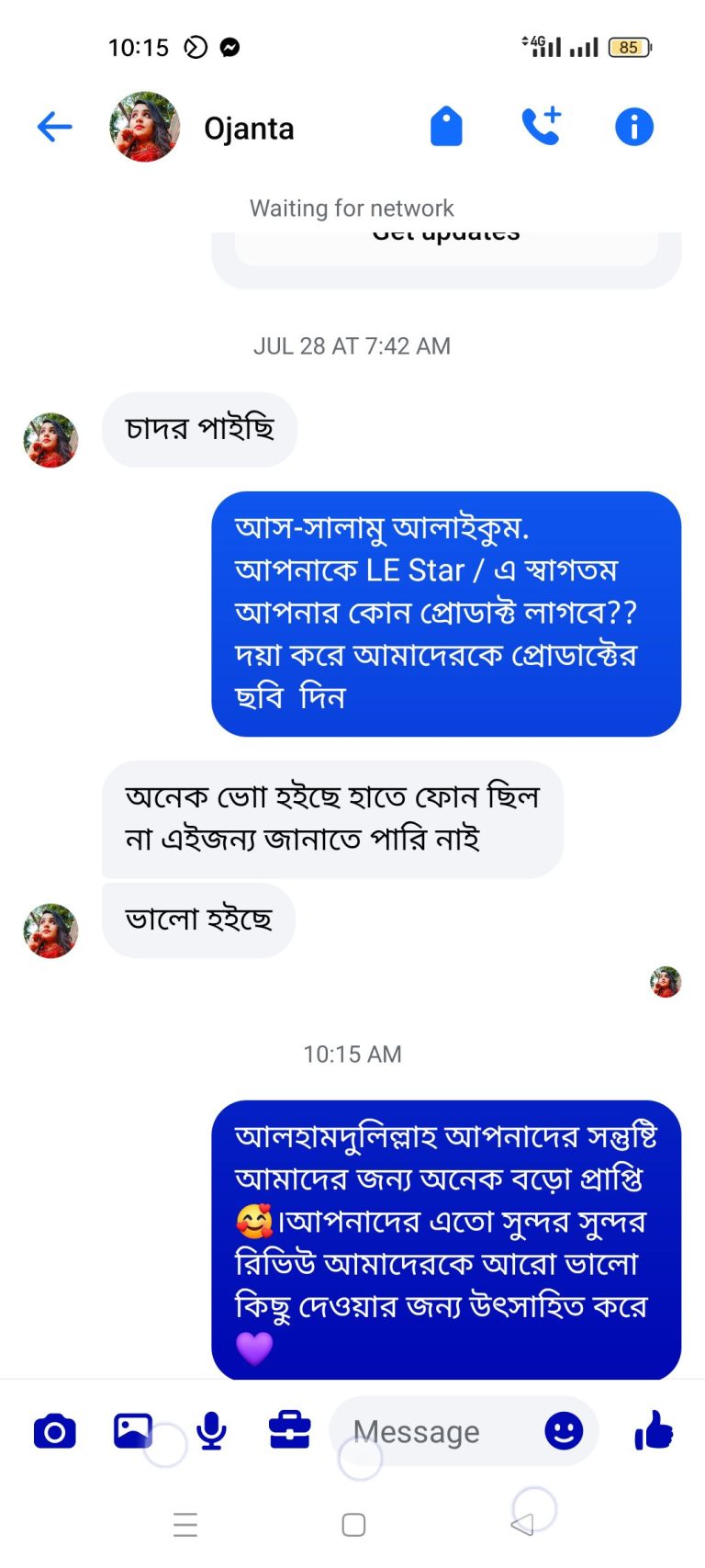Record a voice message with the microphone

click(x=211, y=1431)
